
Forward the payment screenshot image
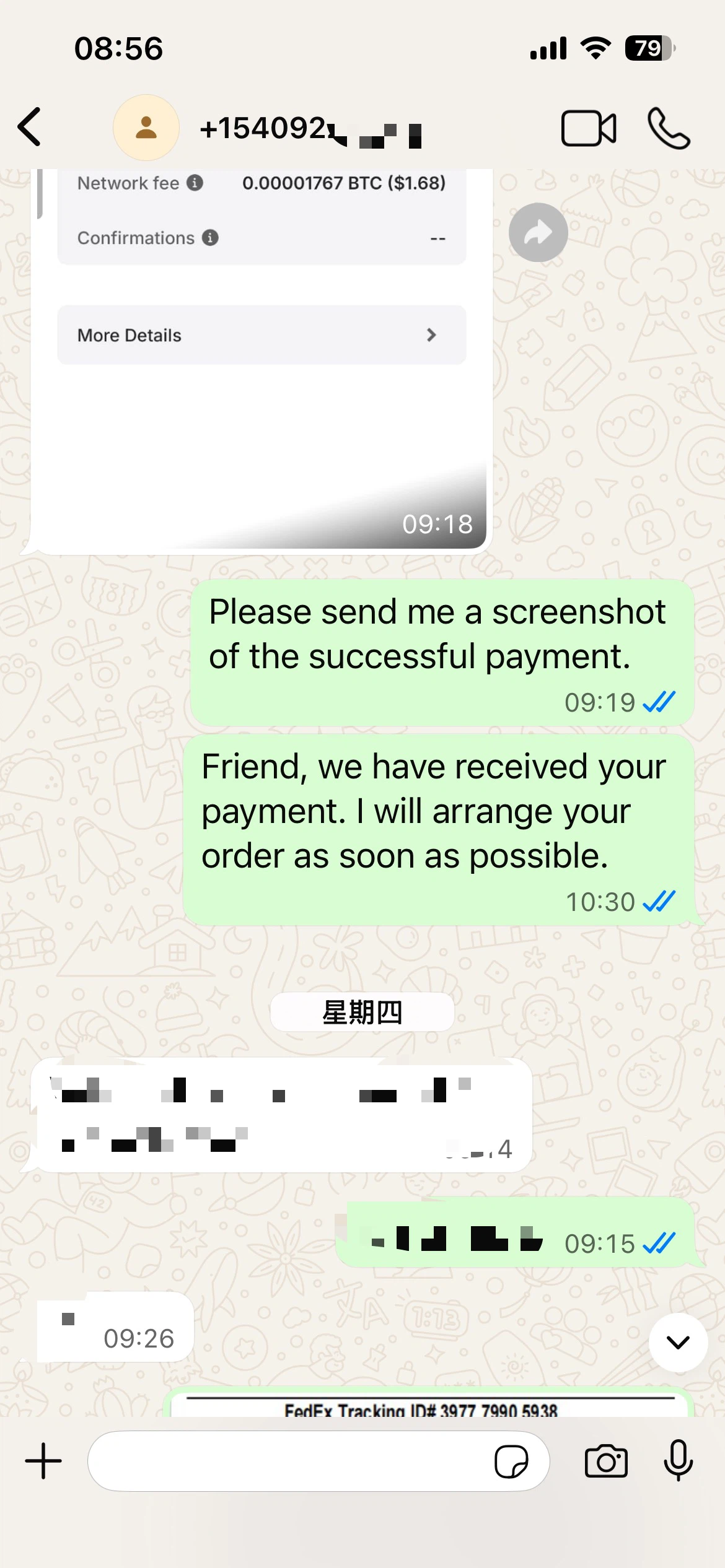point(538,232)
